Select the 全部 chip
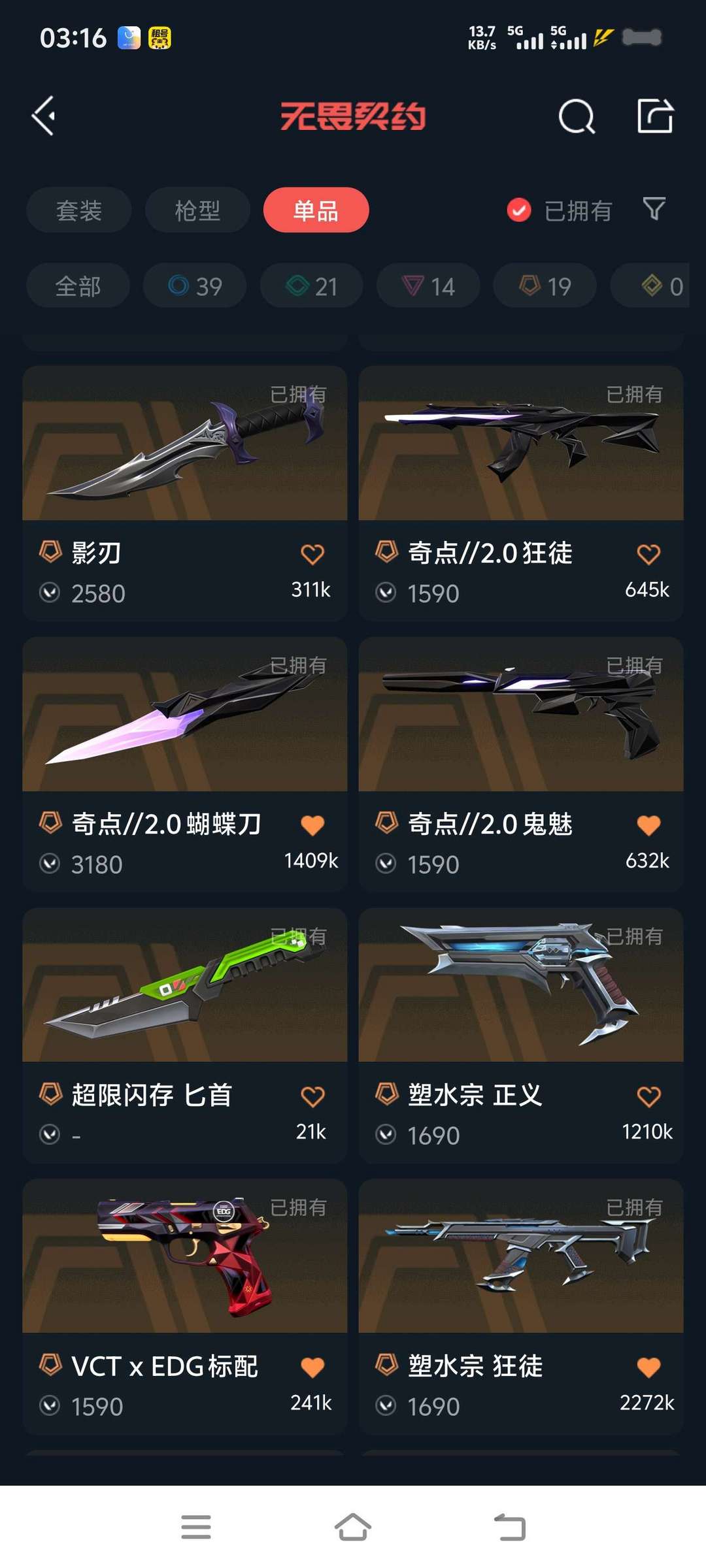Image resolution: width=706 pixels, height=1568 pixels. coord(78,286)
